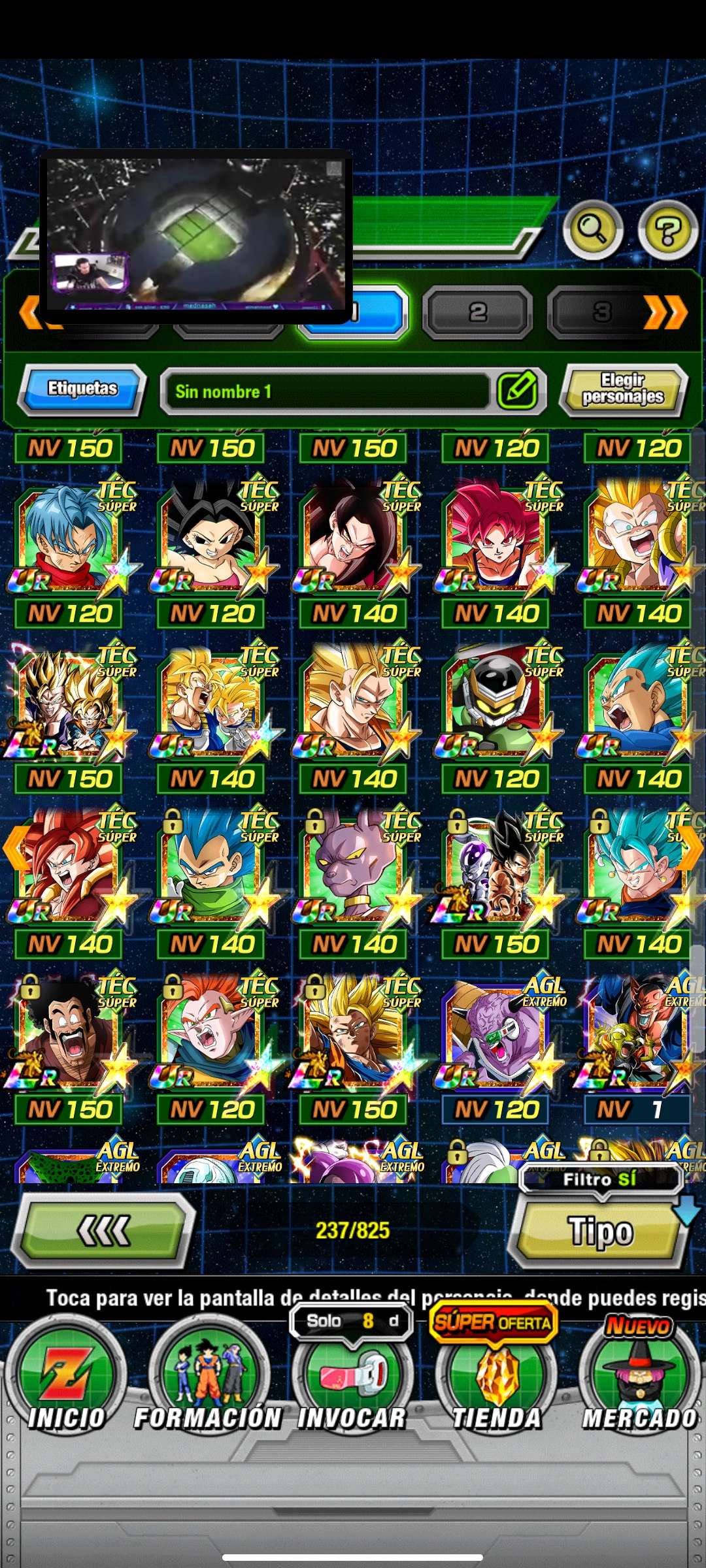Tap Elegir personajes button
Screen dimensions: 706x1568
point(622,389)
